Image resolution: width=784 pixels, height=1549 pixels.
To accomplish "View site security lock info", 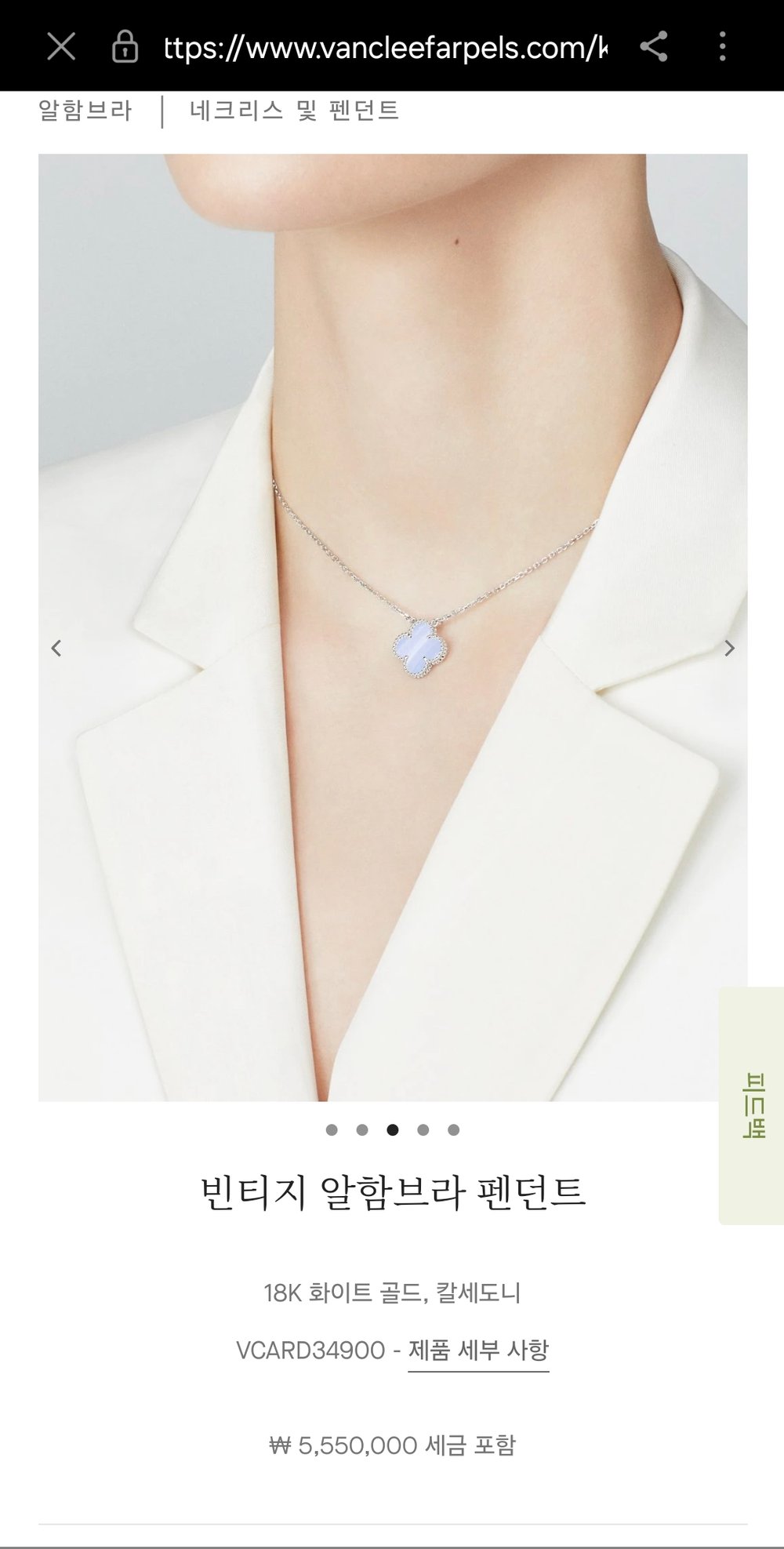I will point(125,48).
